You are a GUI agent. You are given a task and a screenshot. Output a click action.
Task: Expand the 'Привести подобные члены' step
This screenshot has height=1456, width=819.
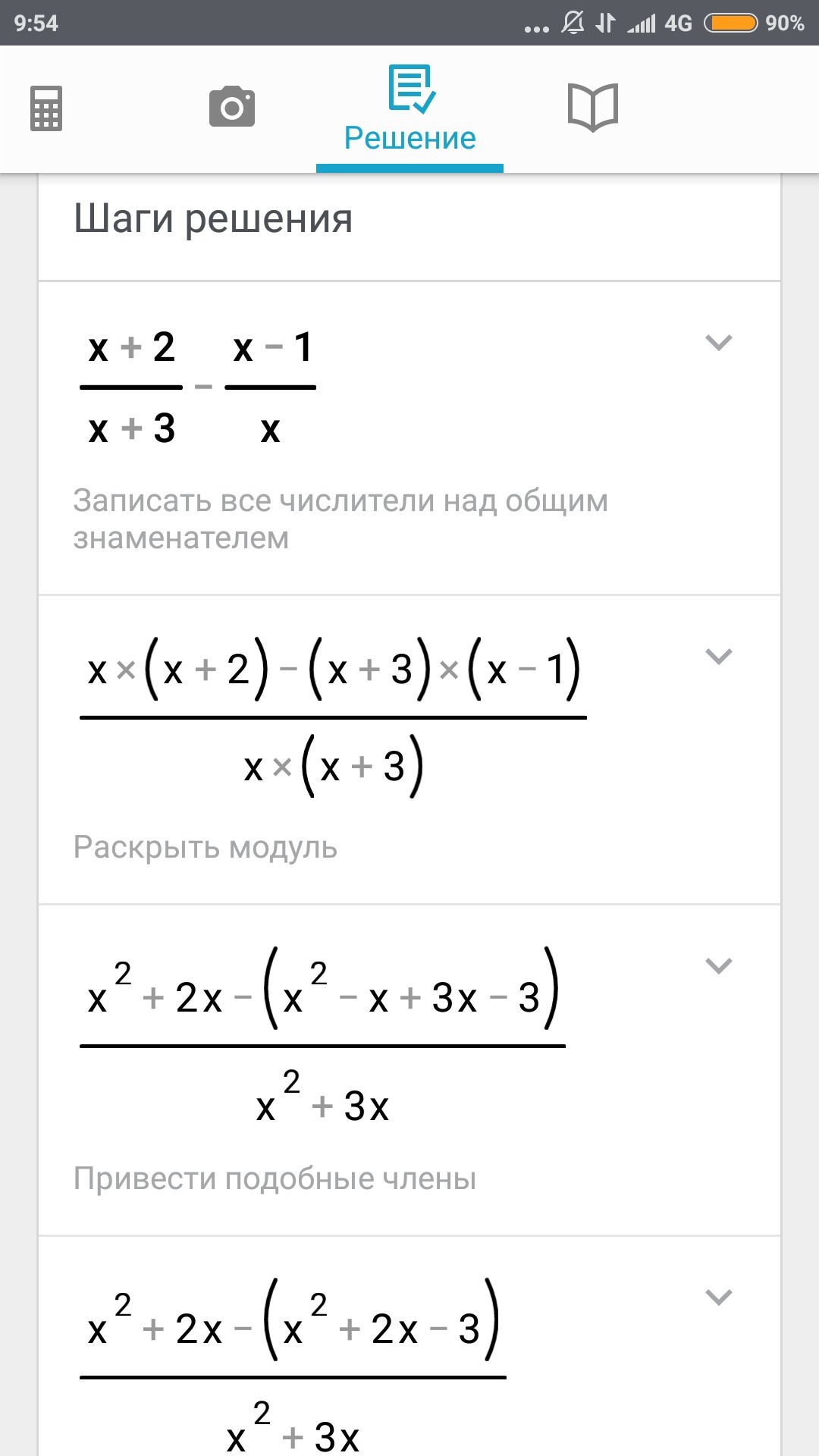pyautogui.click(x=718, y=966)
